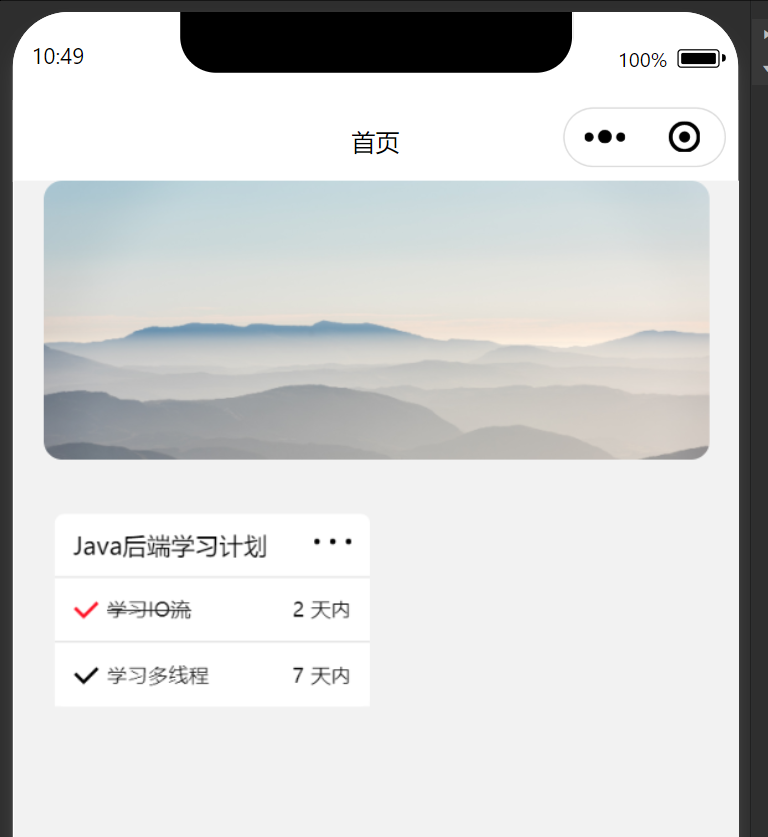Image resolution: width=768 pixels, height=837 pixels.
Task: Click the 100% battery level indicator
Action: click(641, 59)
